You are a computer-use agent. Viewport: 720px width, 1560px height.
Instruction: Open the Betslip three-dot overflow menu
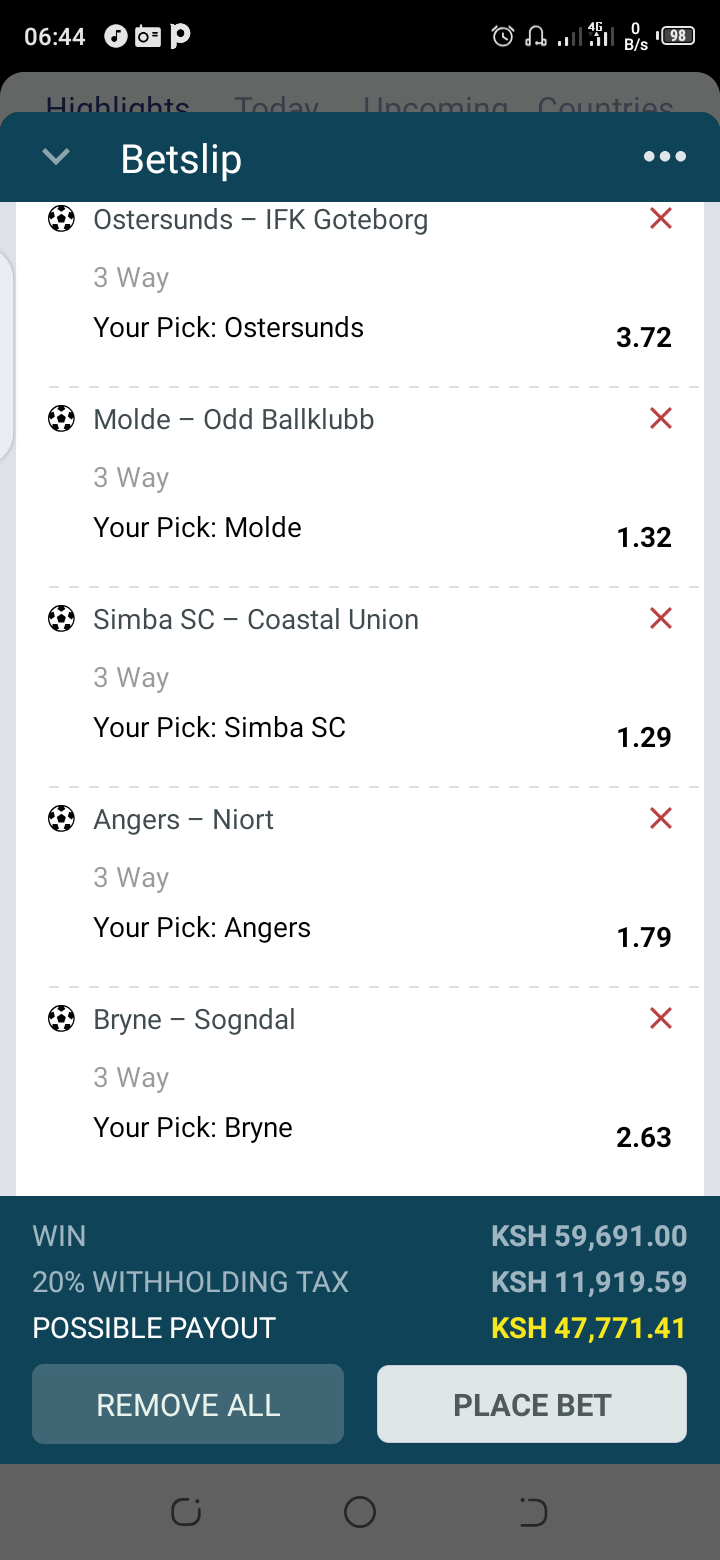click(x=665, y=156)
